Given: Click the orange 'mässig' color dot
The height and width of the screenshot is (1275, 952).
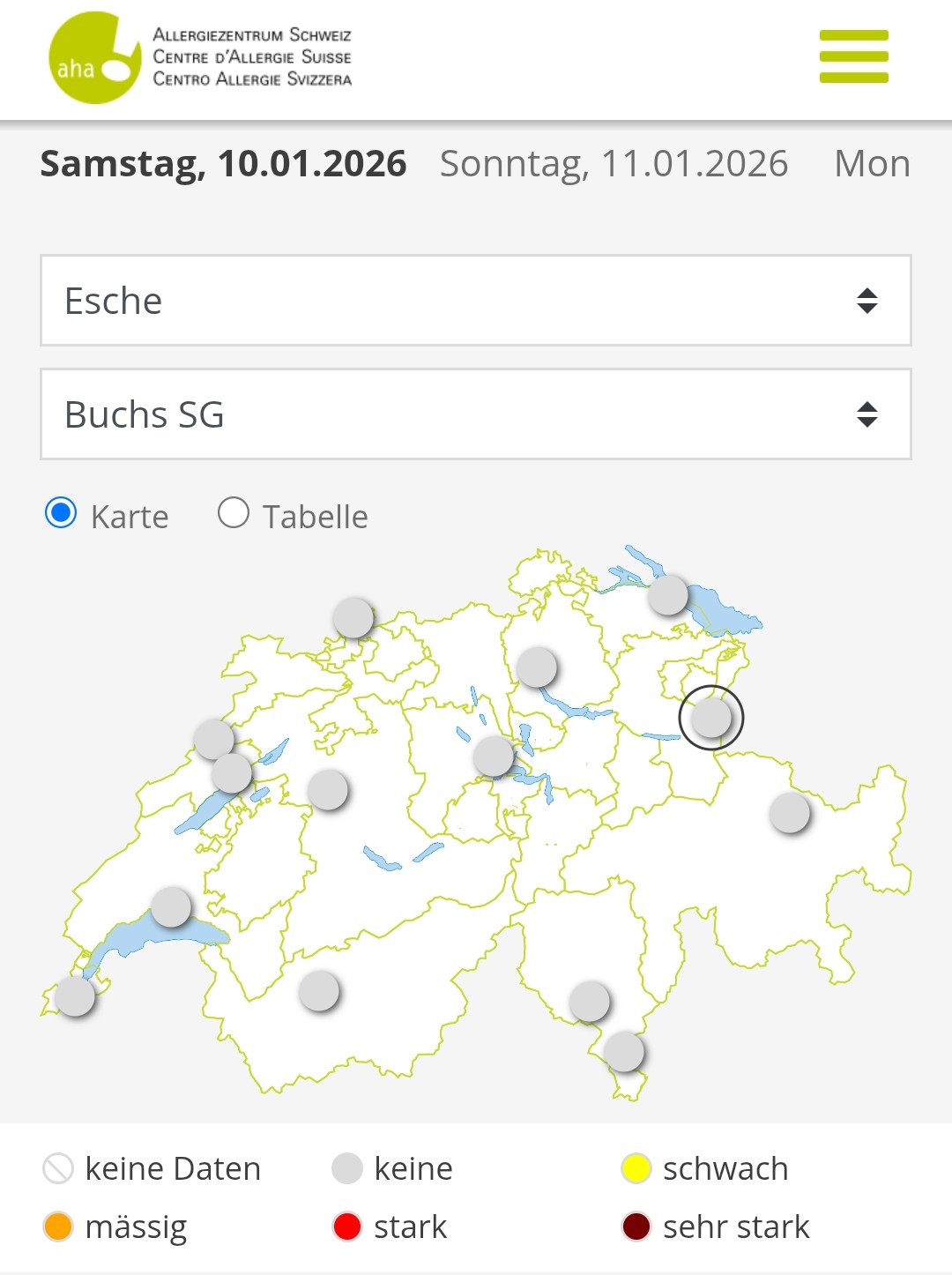Looking at the screenshot, I should click(x=56, y=1226).
